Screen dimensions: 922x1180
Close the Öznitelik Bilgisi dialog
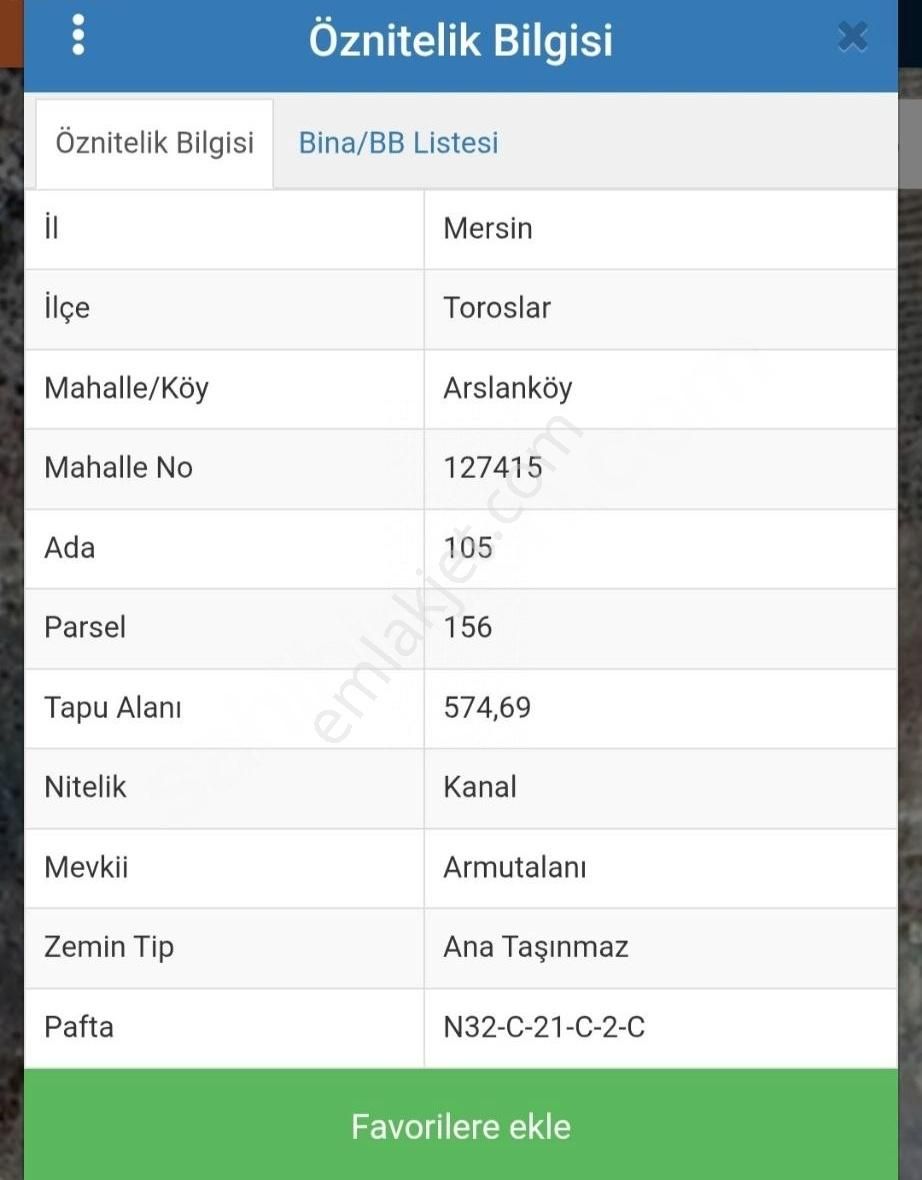[x=852, y=37]
